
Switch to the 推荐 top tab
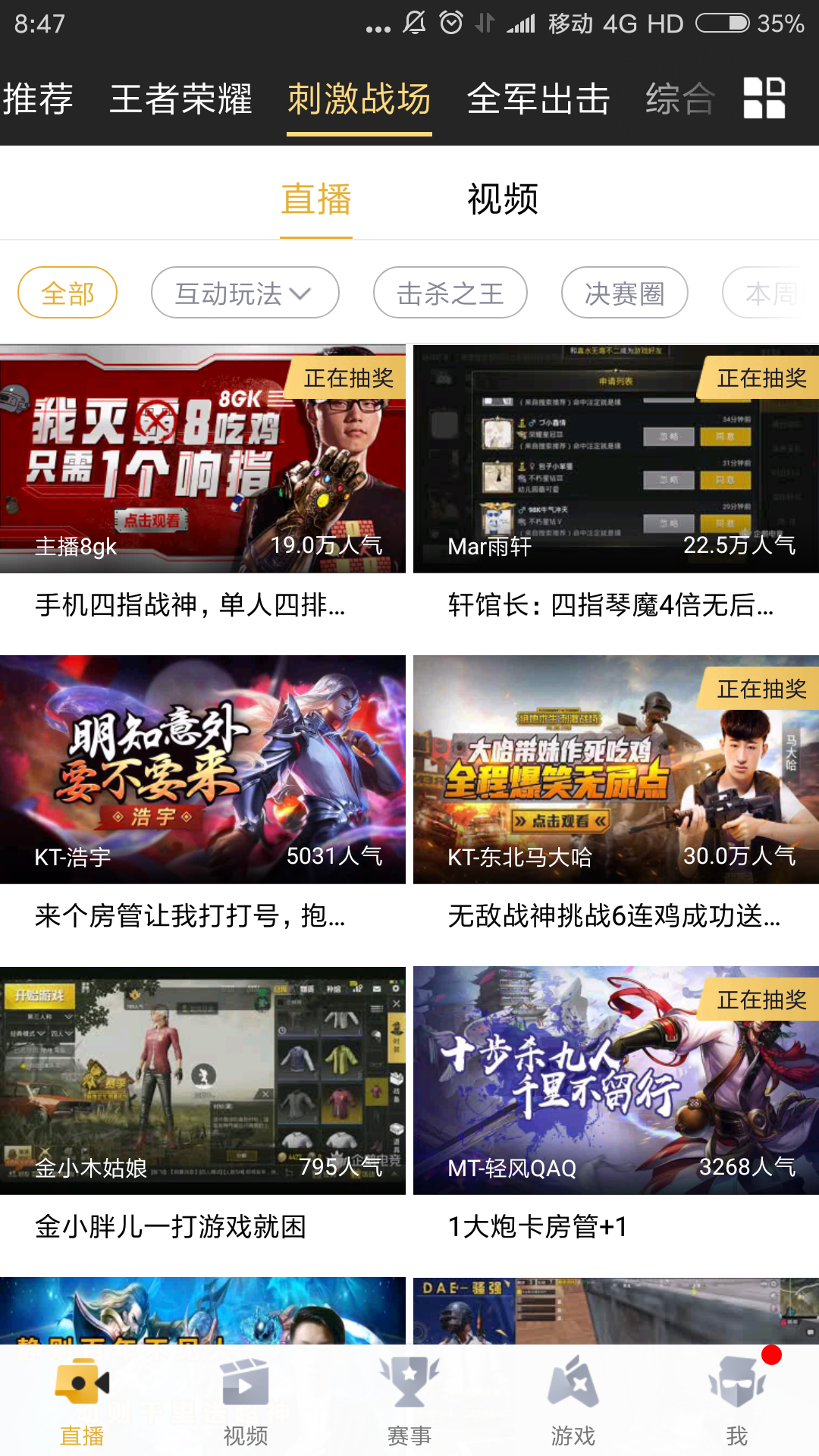(x=38, y=99)
